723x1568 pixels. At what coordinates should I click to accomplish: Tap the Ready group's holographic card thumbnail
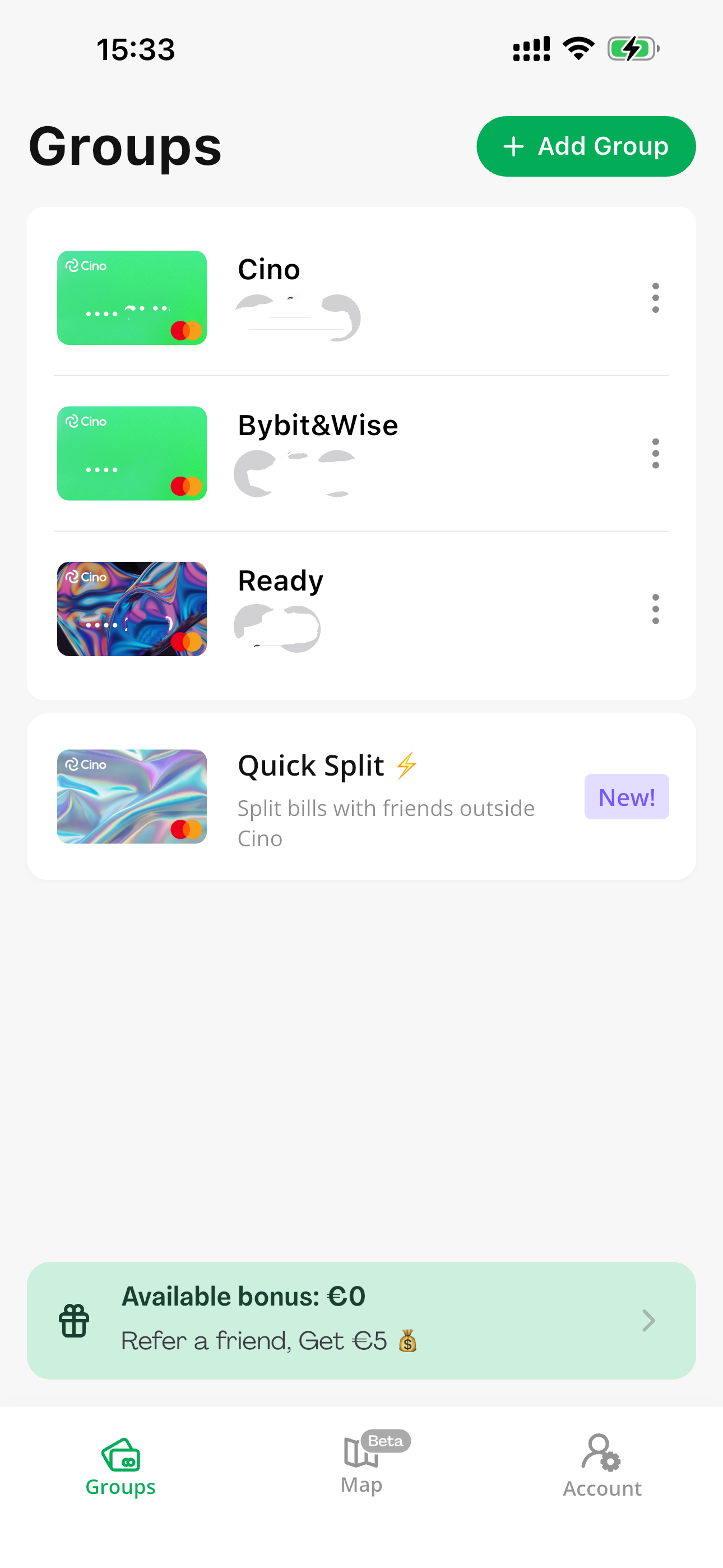click(132, 608)
